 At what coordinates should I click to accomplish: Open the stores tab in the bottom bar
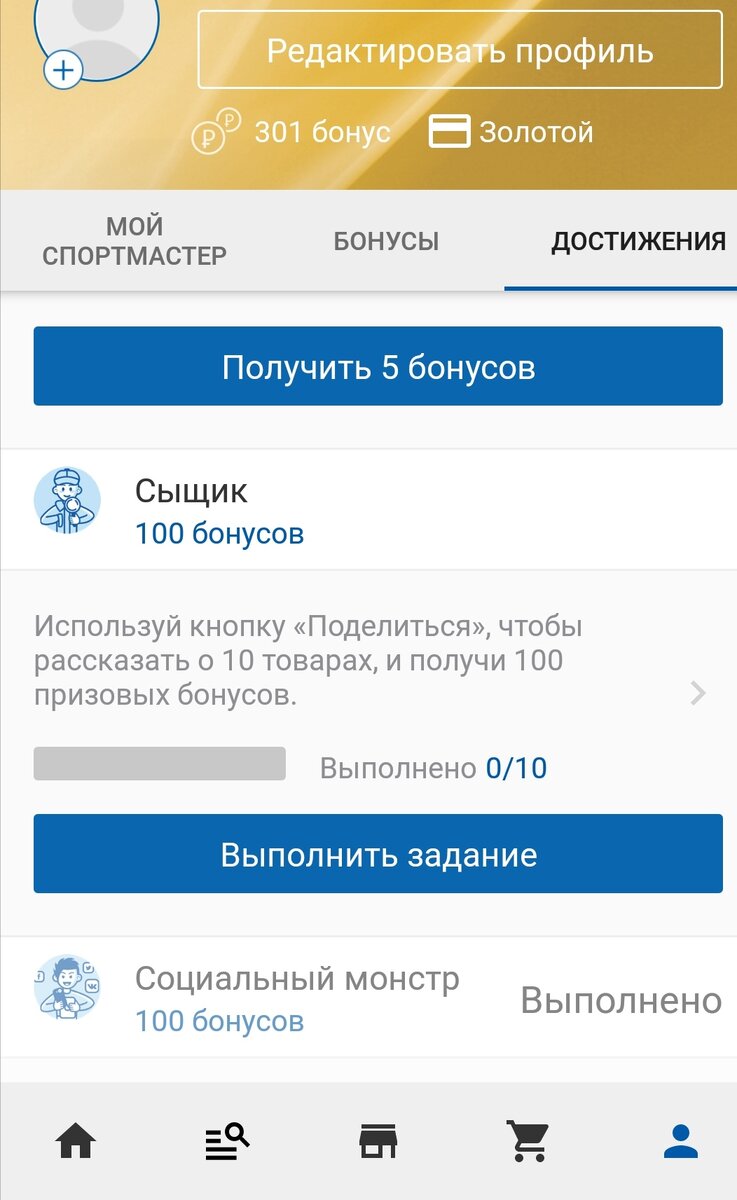coord(378,1141)
